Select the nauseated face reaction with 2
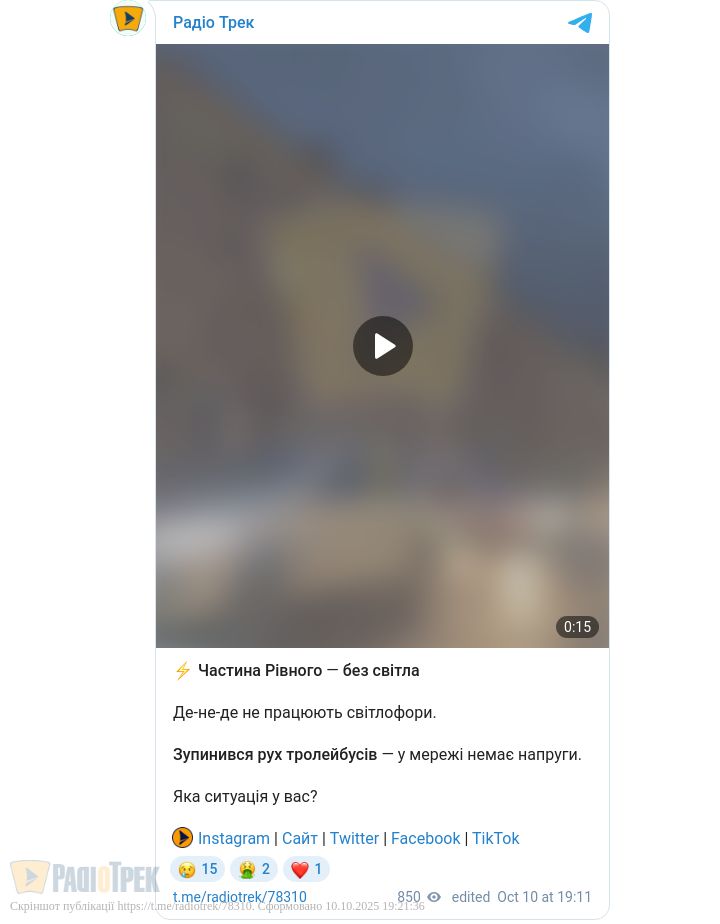The height and width of the screenshot is (924, 720). pyautogui.click(x=254, y=869)
